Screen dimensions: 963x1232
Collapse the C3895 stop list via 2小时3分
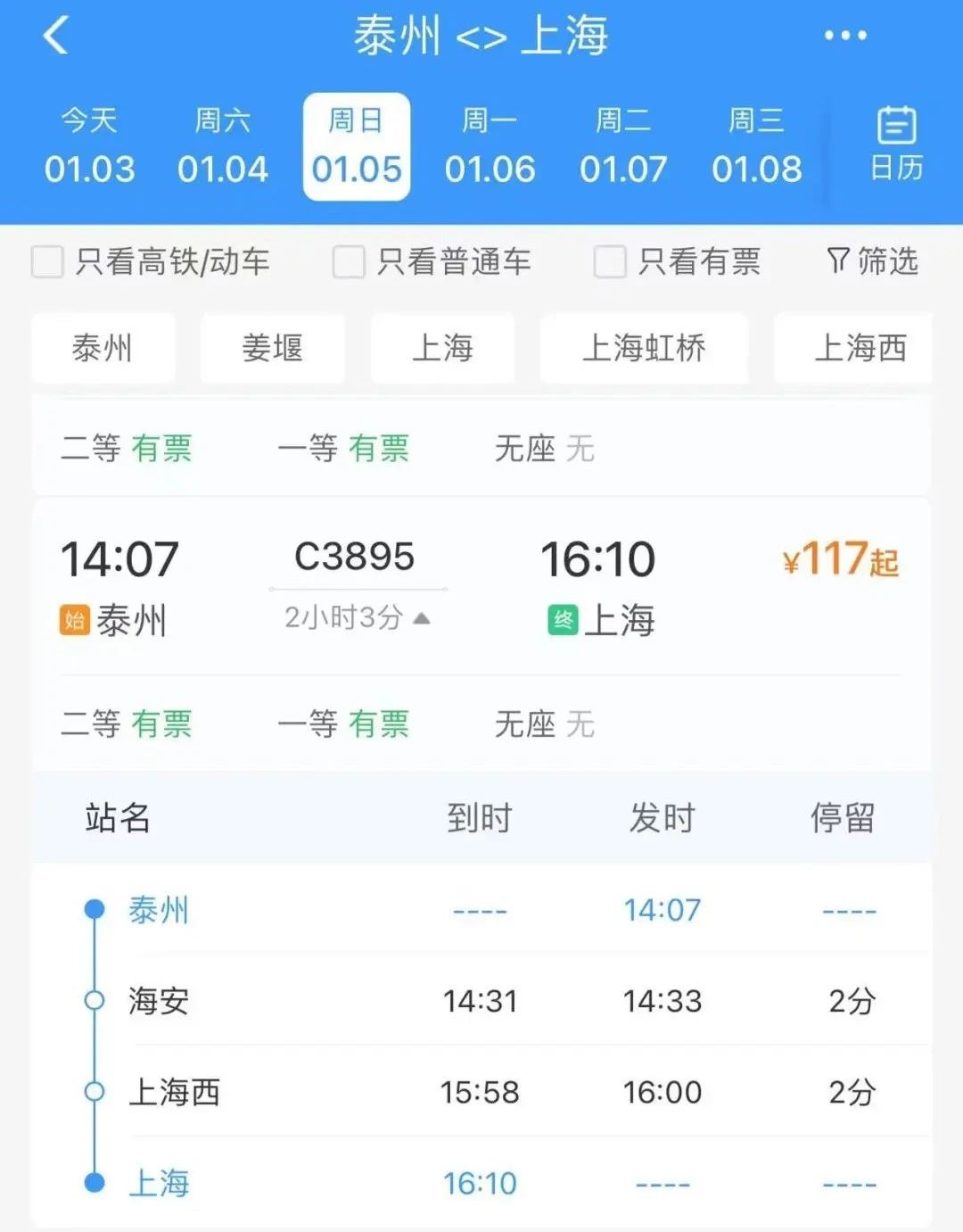pyautogui.click(x=357, y=617)
